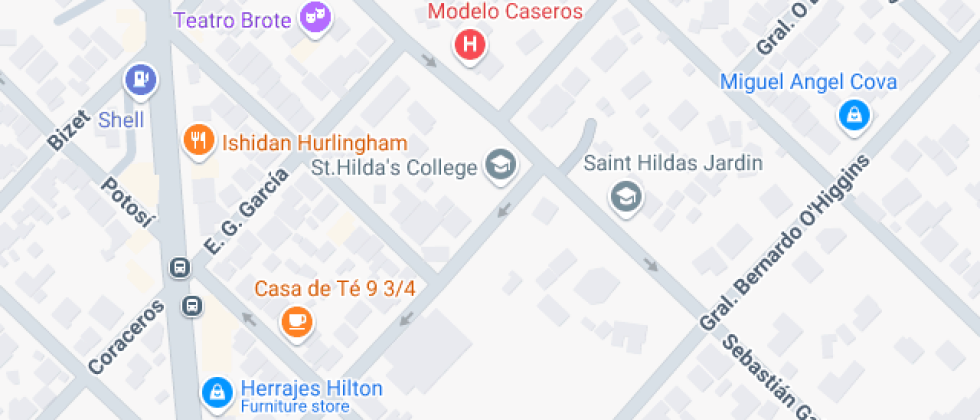Select the Saint Hildas Jardin school pin
This screenshot has height=420, width=980.
[627, 197]
